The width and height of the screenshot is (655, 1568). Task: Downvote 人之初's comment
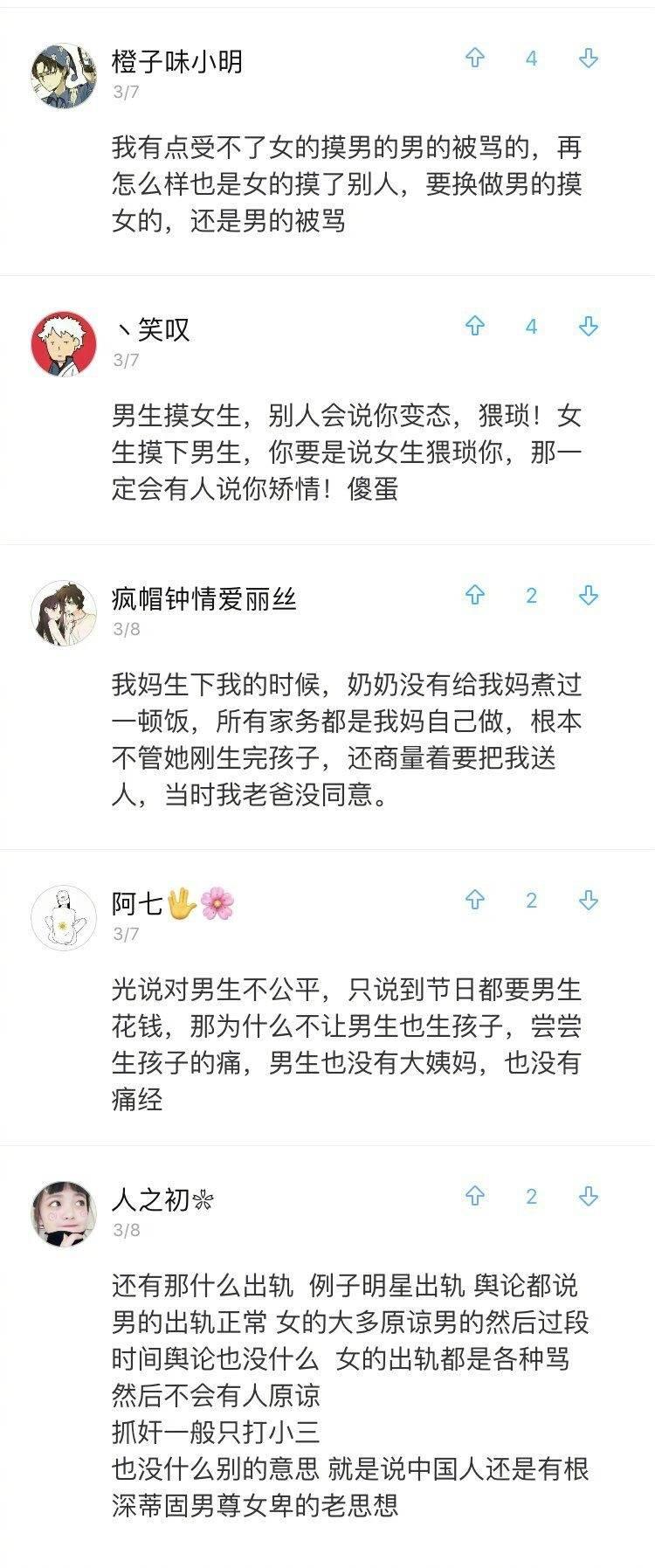pos(589,1196)
